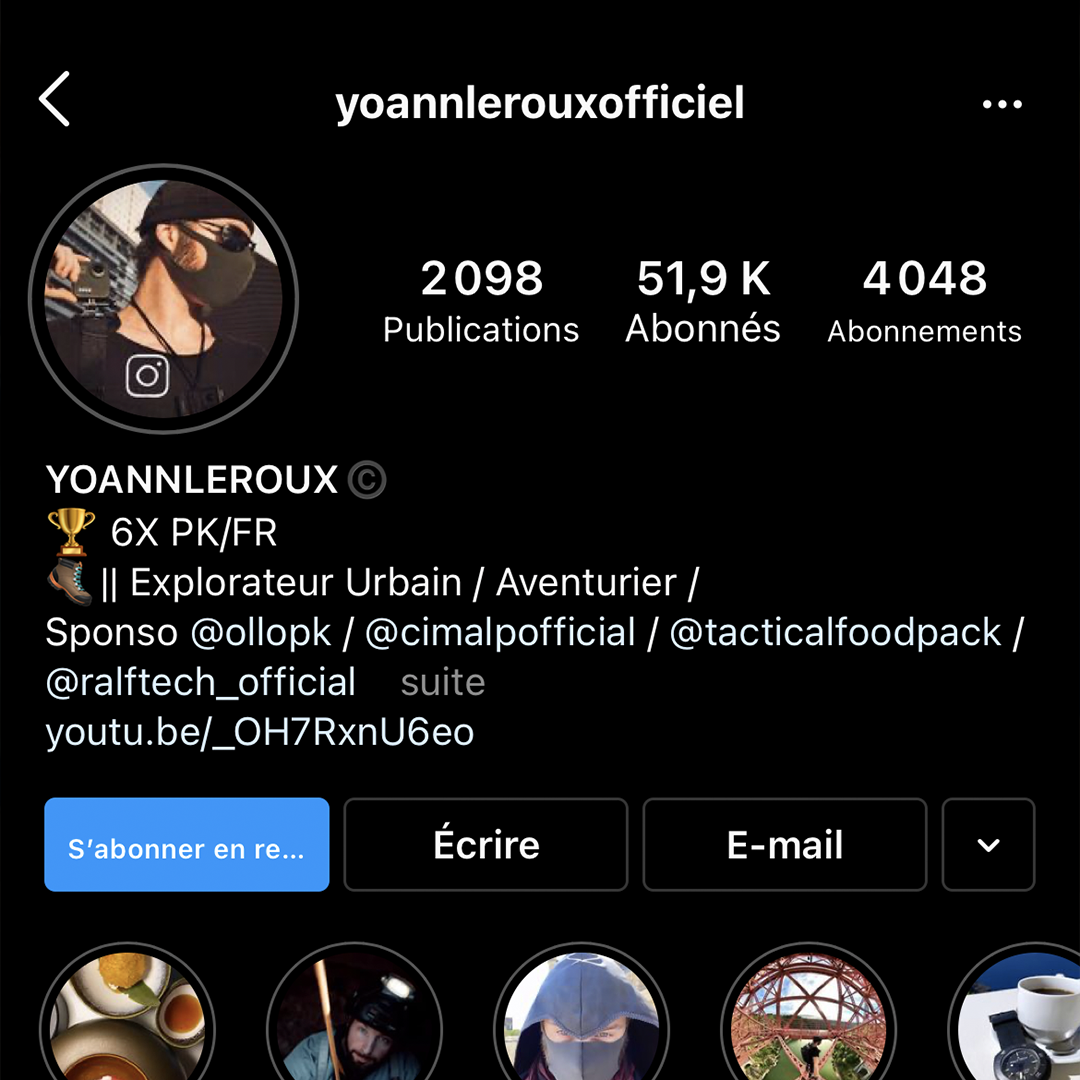Image resolution: width=1080 pixels, height=1080 pixels.
Task: Expand the bio with "suite"
Action: 443,683
